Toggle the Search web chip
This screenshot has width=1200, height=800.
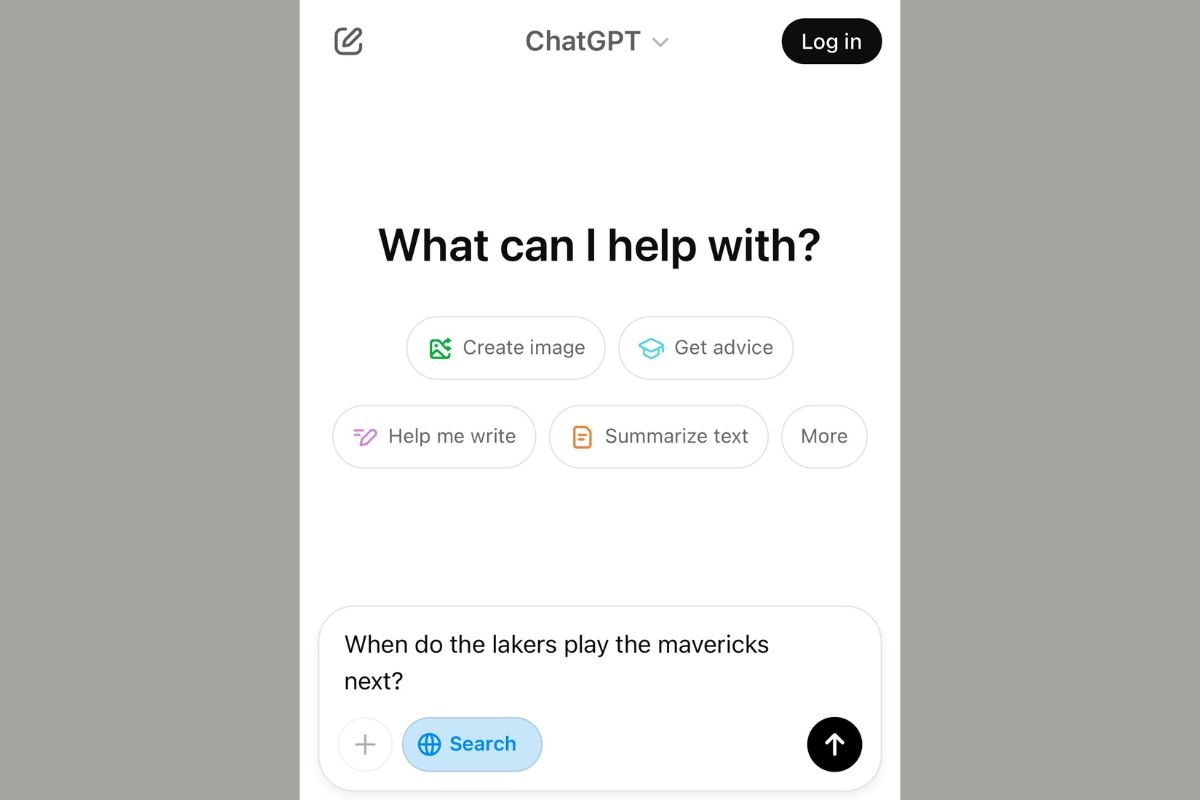[x=472, y=744]
